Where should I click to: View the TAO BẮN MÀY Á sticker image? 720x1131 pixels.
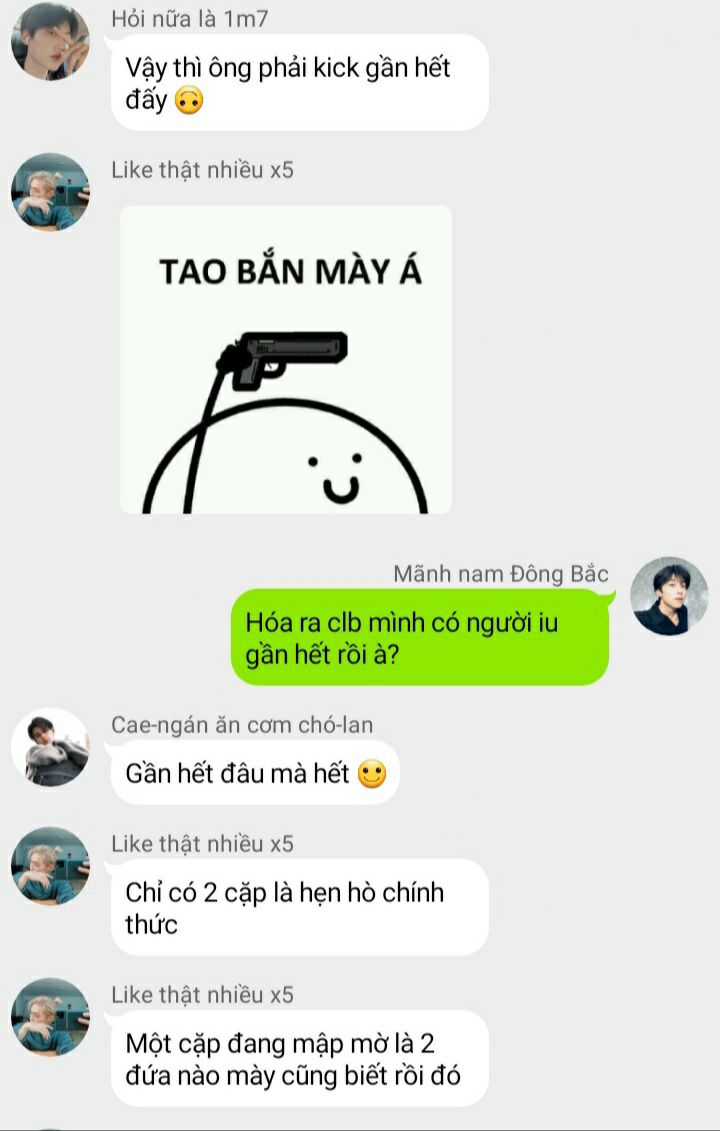[x=286, y=360]
